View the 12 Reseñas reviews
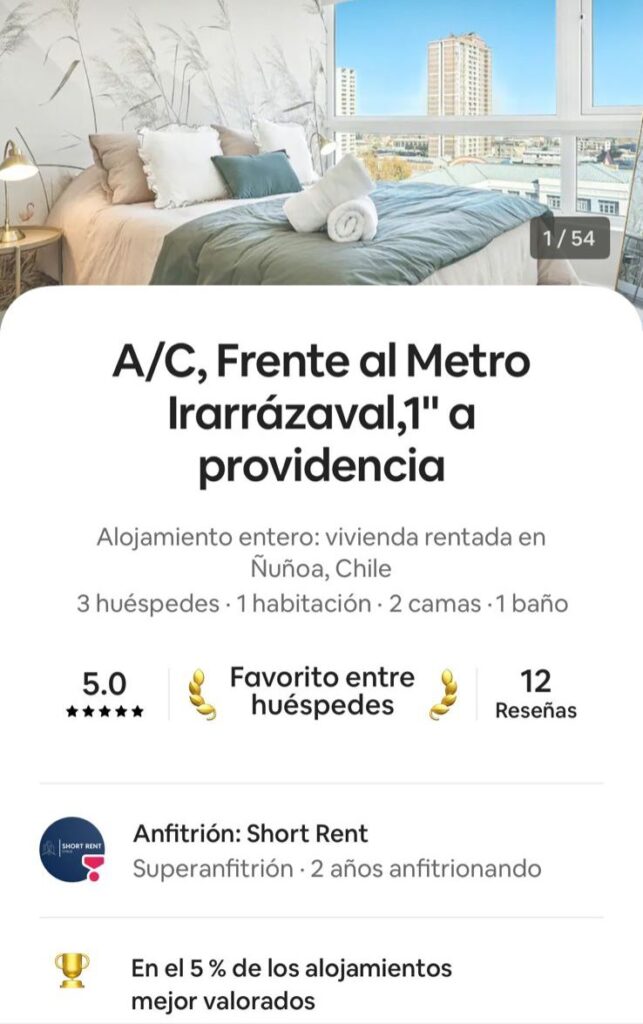643x1024 pixels. (x=536, y=694)
